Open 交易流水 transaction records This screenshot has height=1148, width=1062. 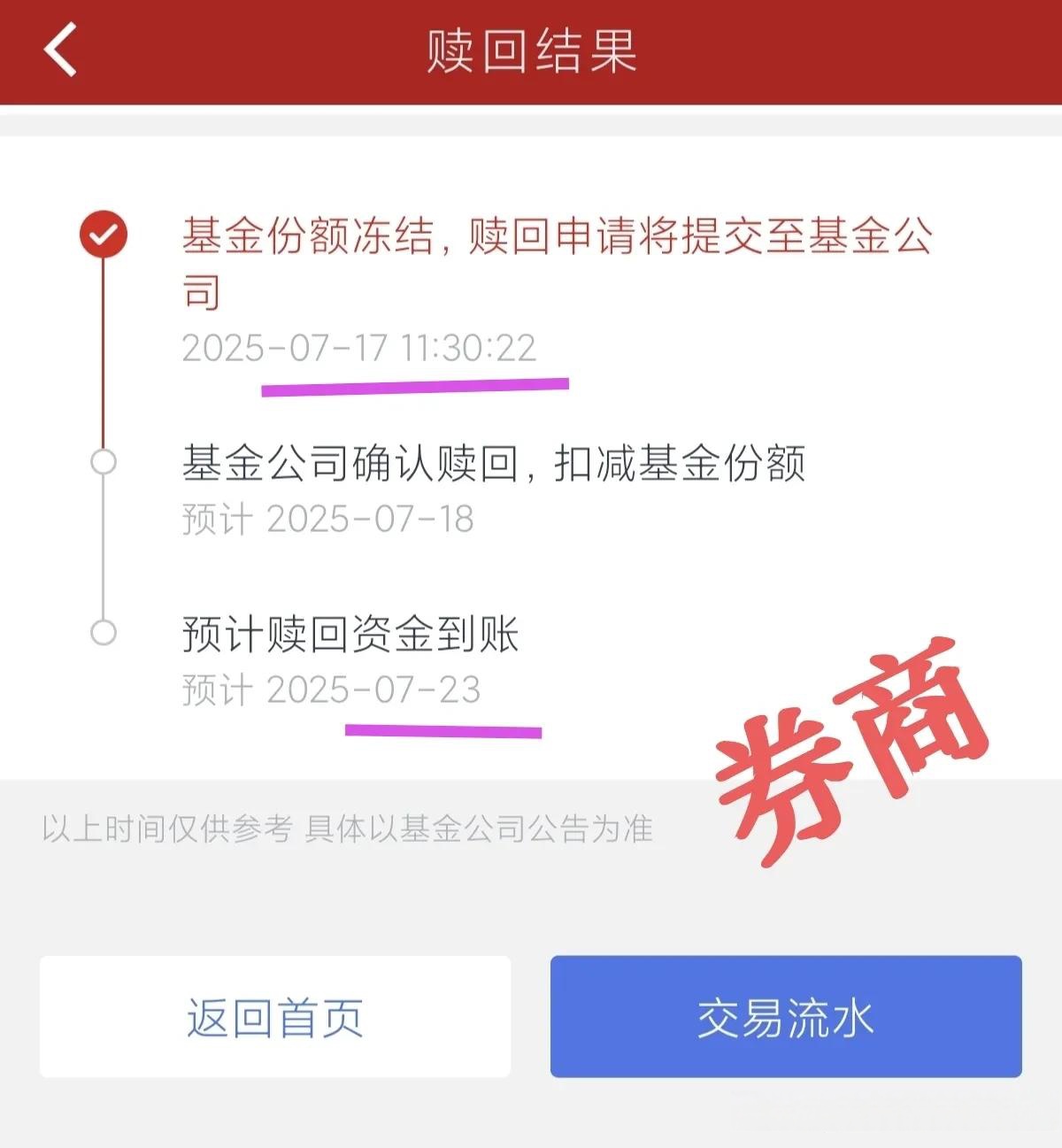coord(783,1018)
